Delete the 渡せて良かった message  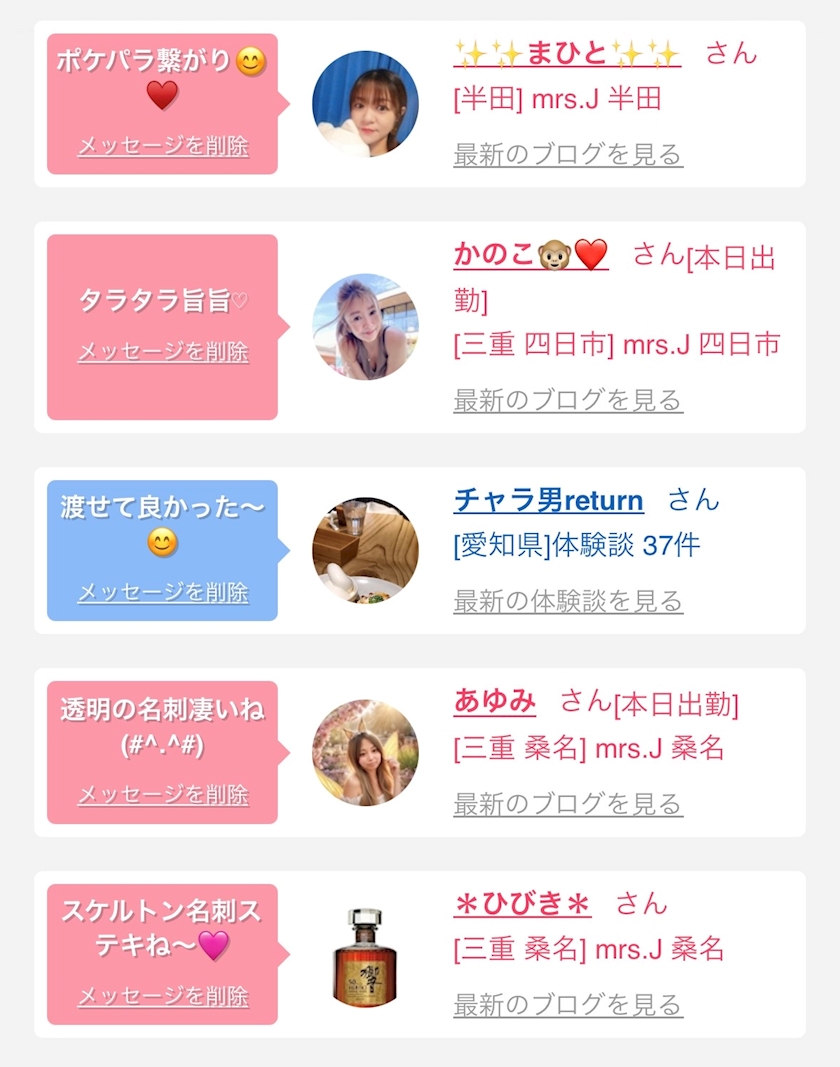pyautogui.click(x=163, y=592)
